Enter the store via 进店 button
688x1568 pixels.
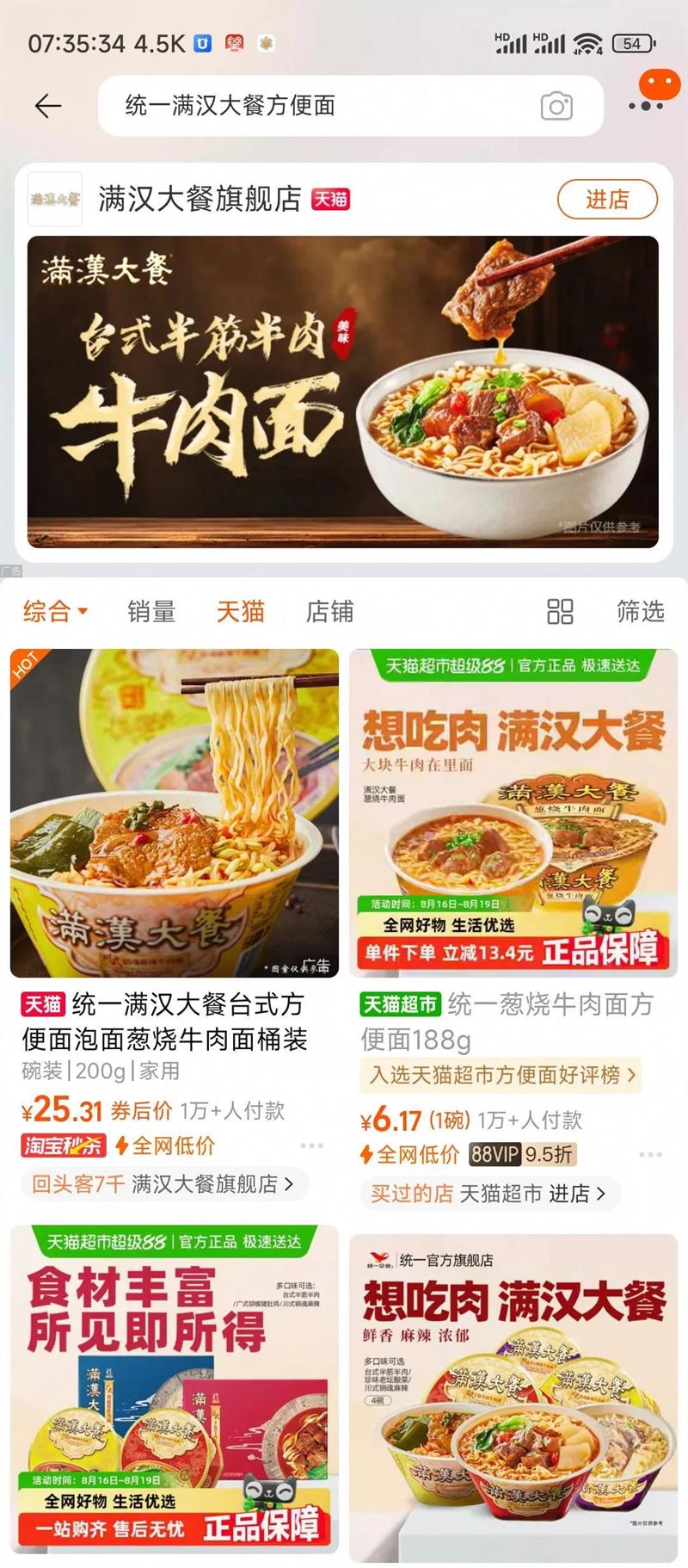point(607,200)
